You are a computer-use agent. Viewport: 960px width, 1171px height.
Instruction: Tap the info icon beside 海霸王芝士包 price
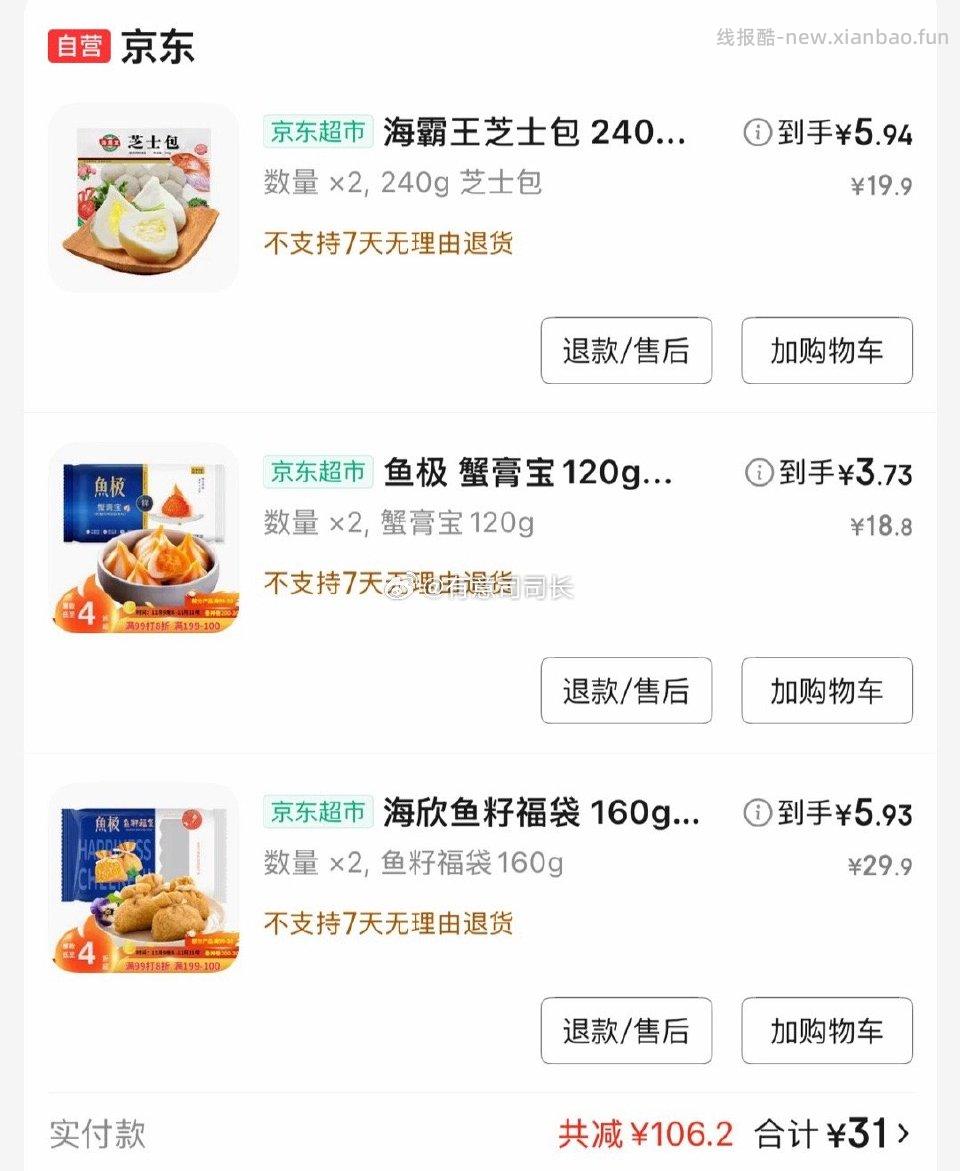point(757,133)
